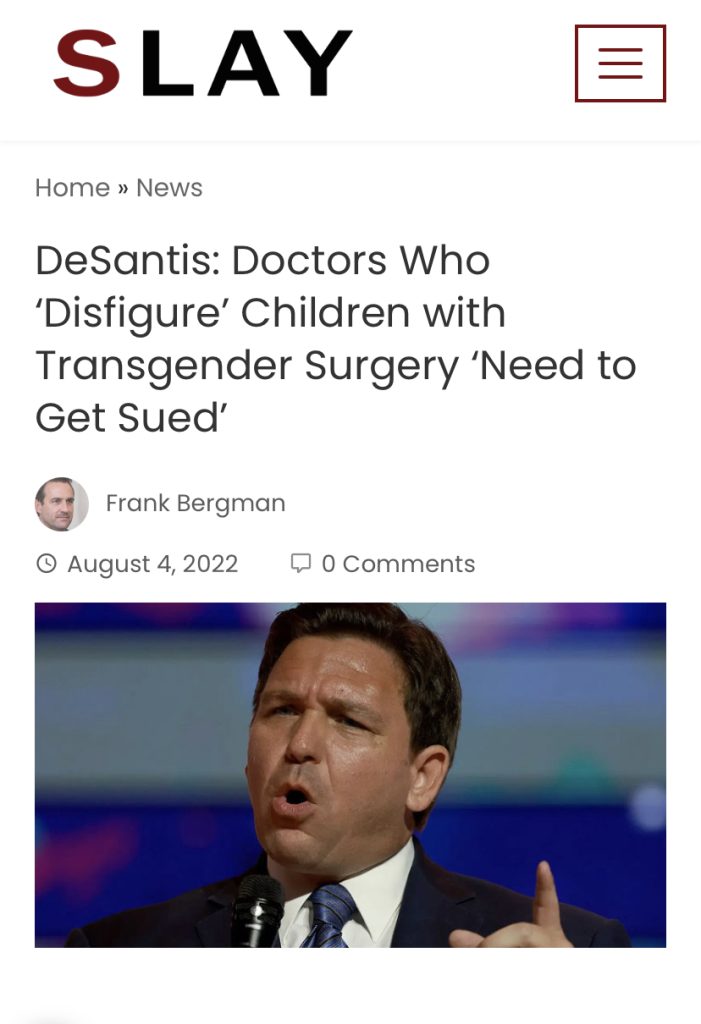Screen dimensions: 701x1024
Task: Go to the Home breadcrumb
Action: 72,188
